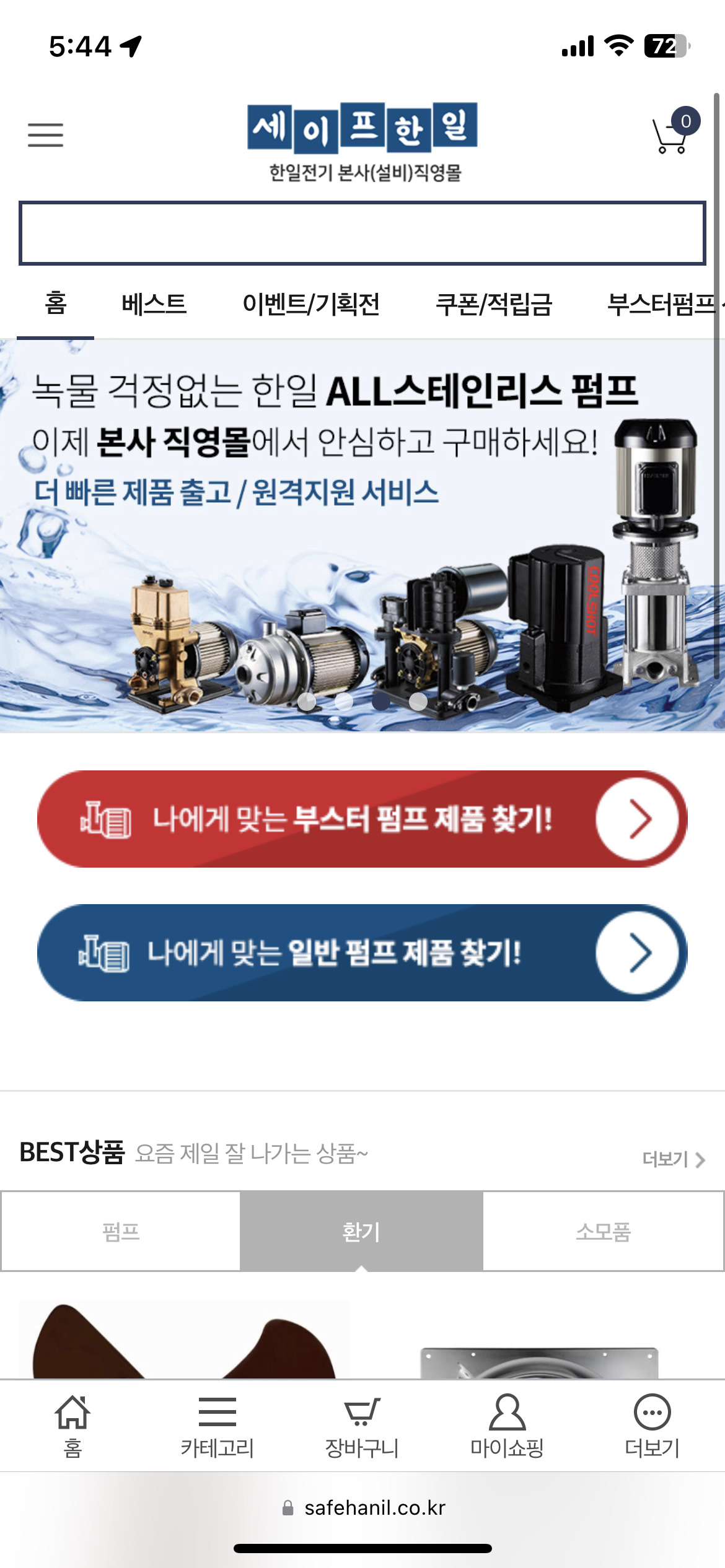Show the 소모품 best products tab

pos(603,1231)
